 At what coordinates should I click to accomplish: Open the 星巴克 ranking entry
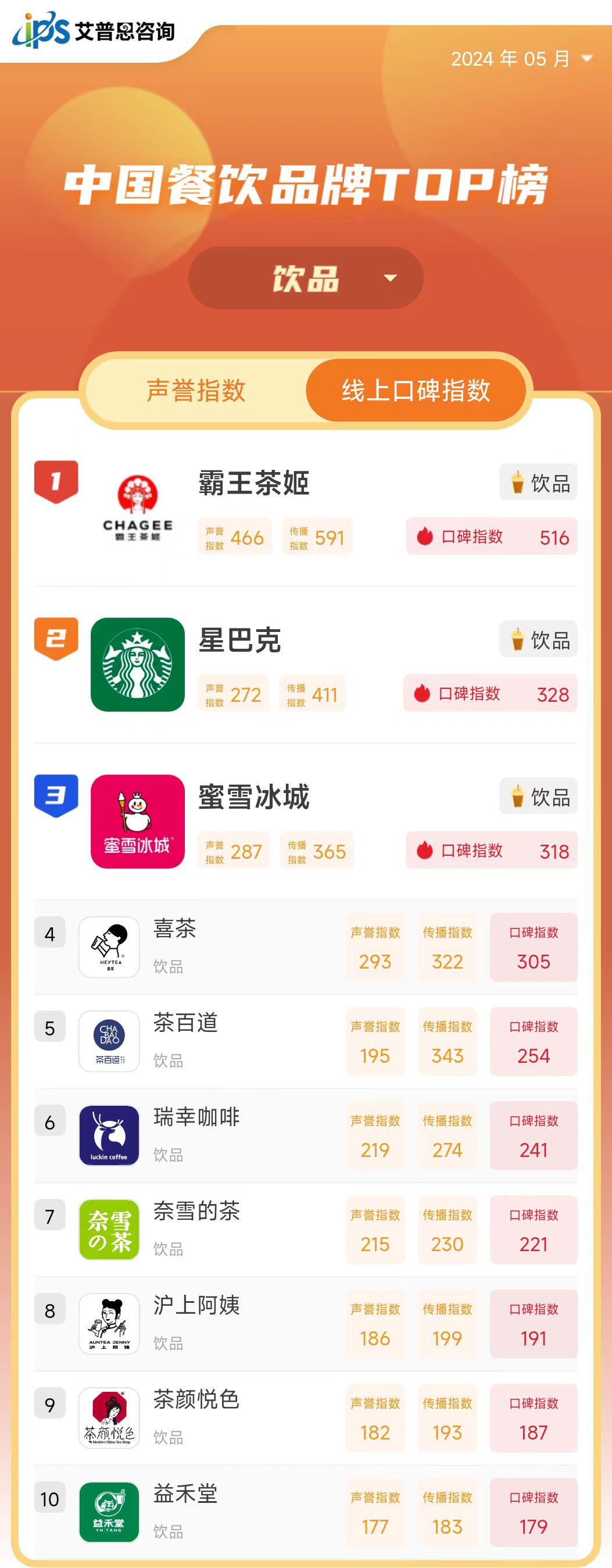coord(239,640)
